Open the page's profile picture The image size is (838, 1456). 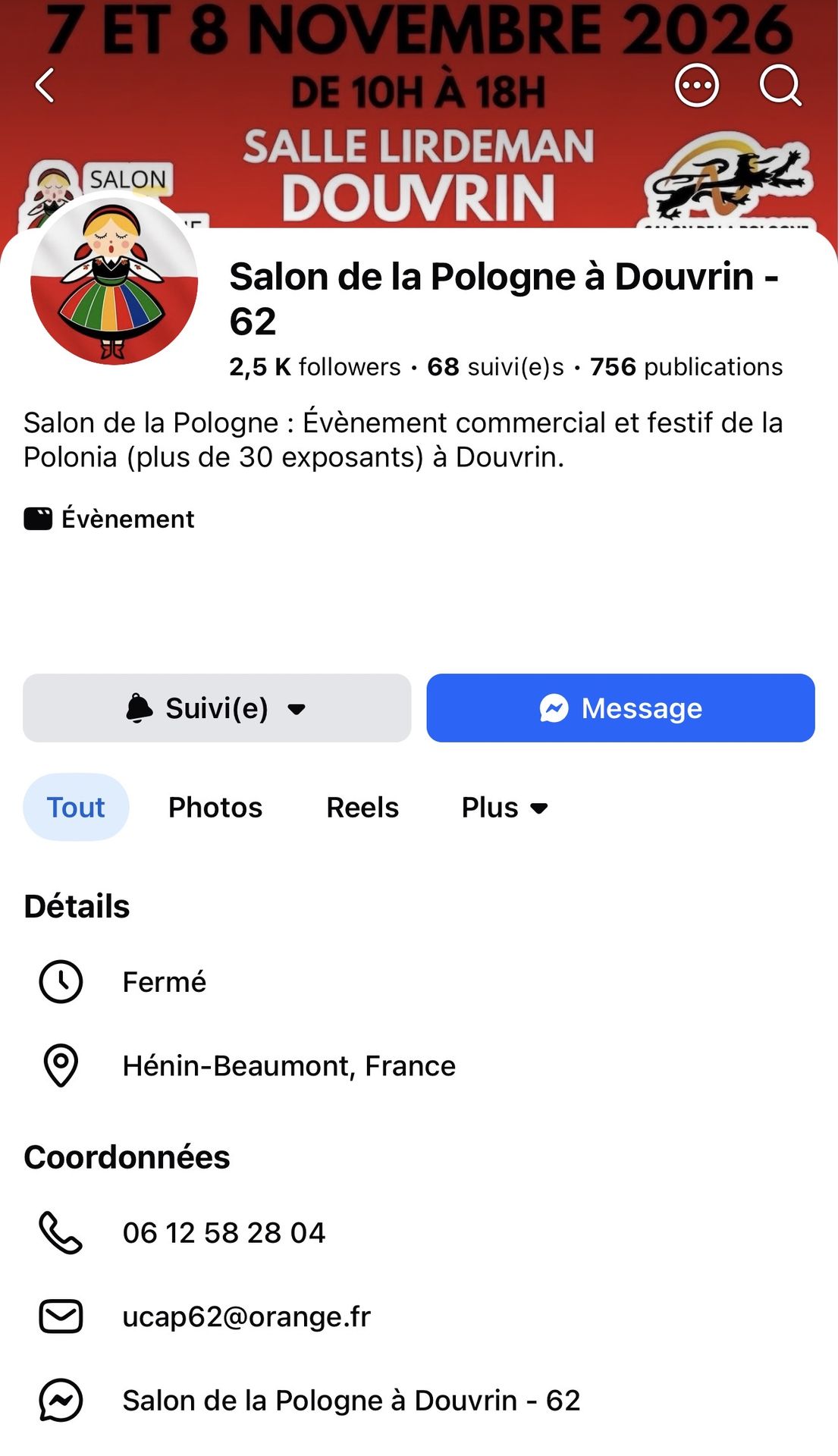click(114, 281)
